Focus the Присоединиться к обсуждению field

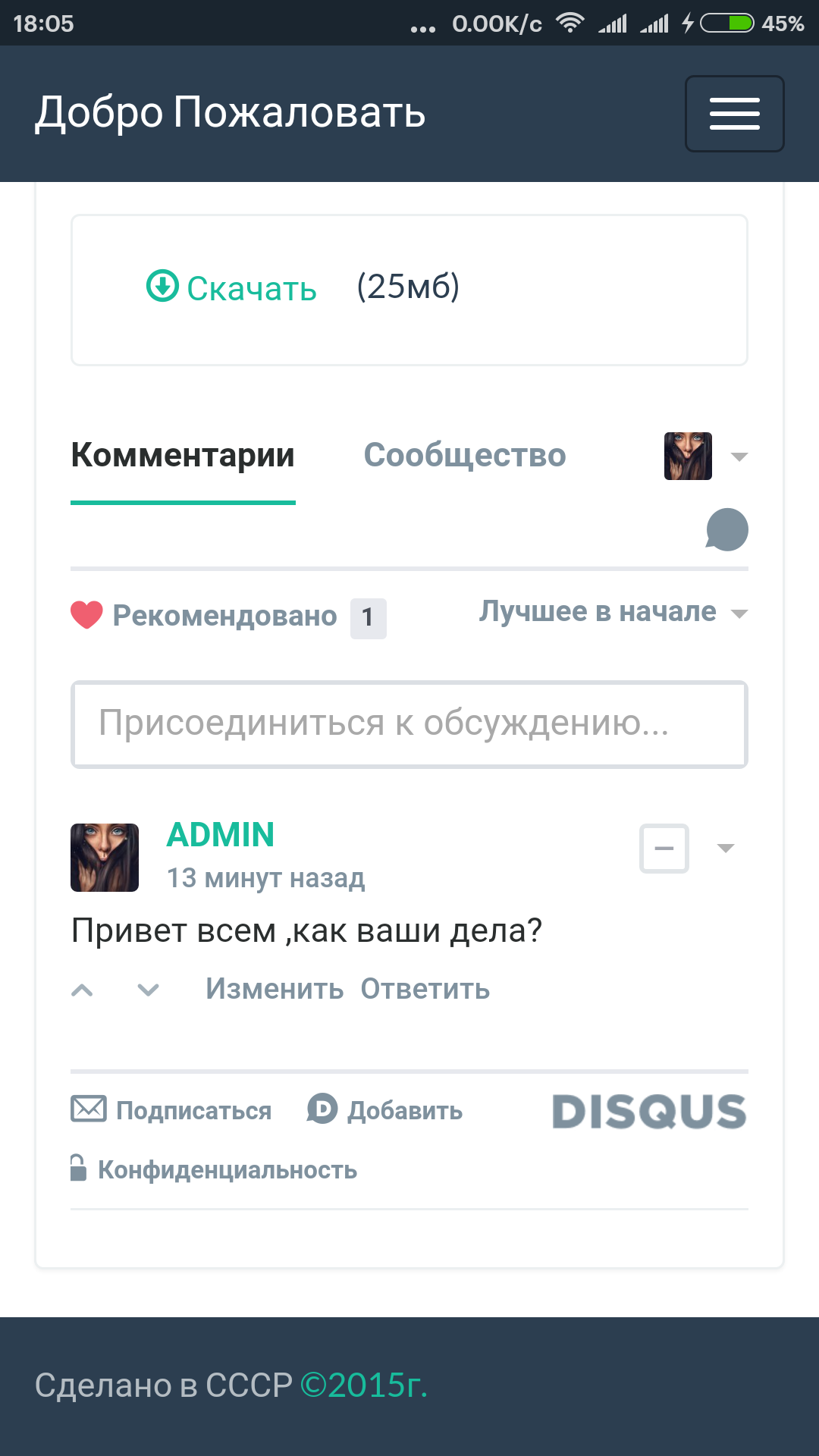click(409, 724)
